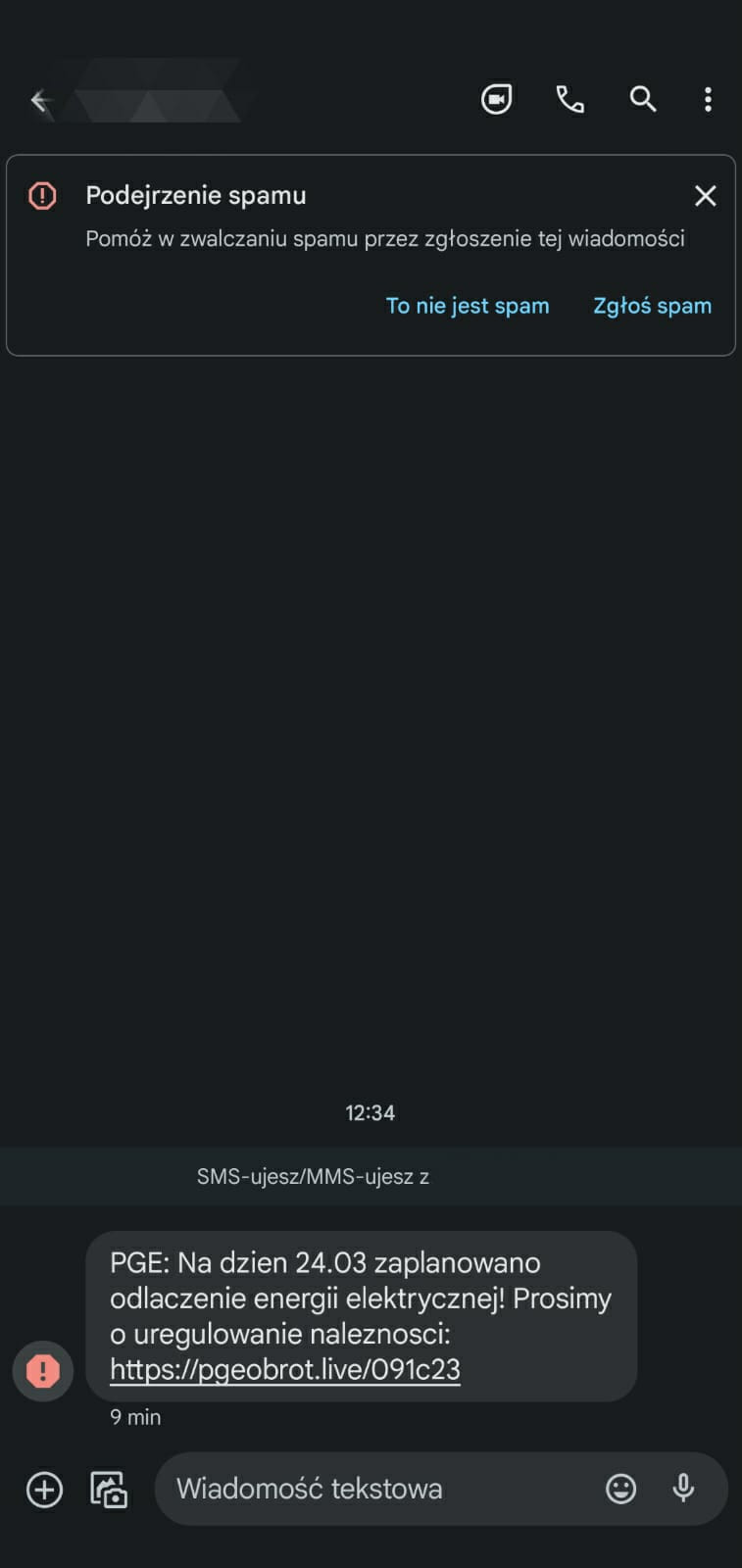Viewport: 742px width, 1568px height.
Task: Open gallery and camera picker
Action: point(109,1490)
